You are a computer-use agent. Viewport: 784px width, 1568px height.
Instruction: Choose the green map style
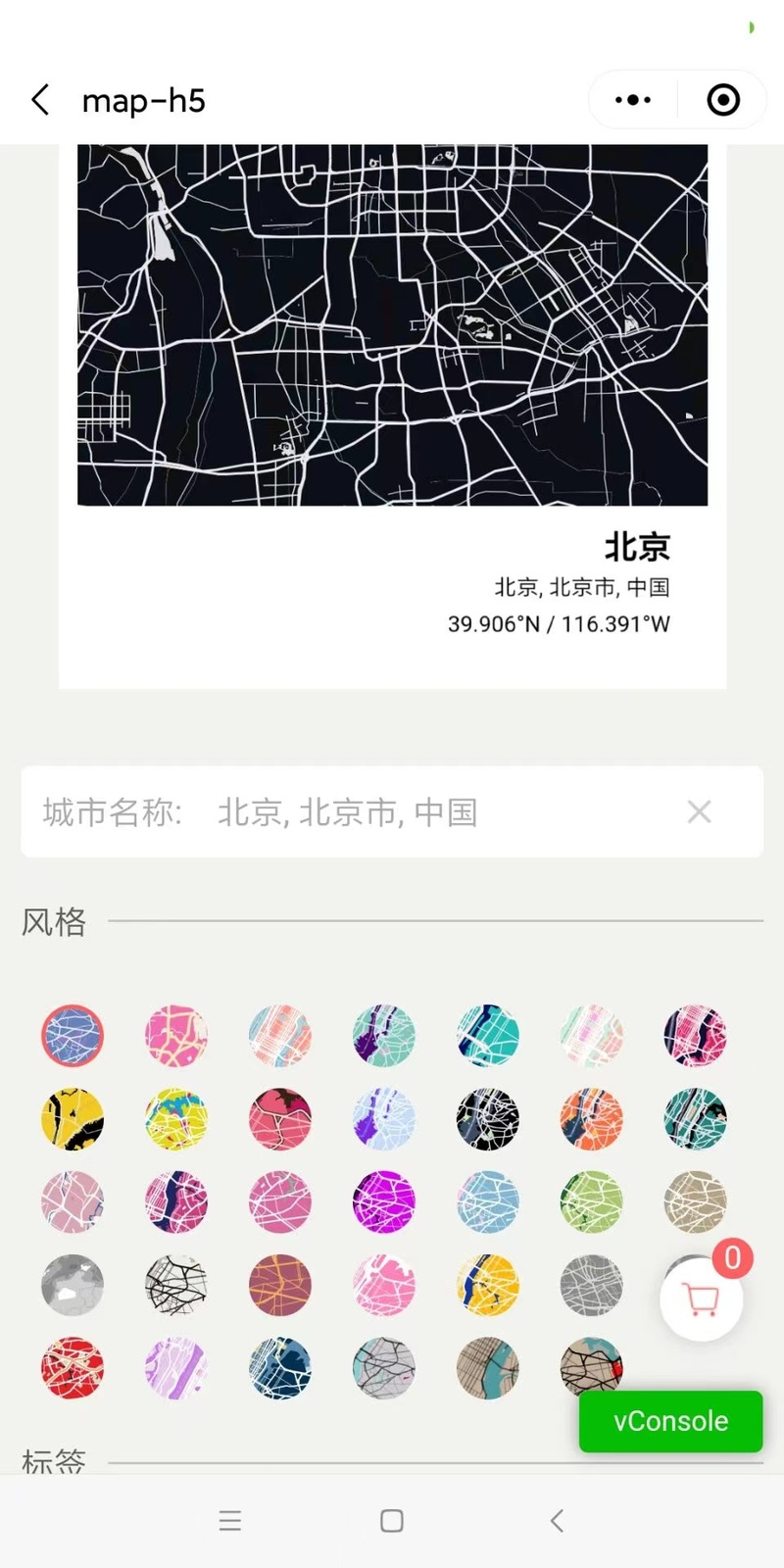(x=592, y=1202)
